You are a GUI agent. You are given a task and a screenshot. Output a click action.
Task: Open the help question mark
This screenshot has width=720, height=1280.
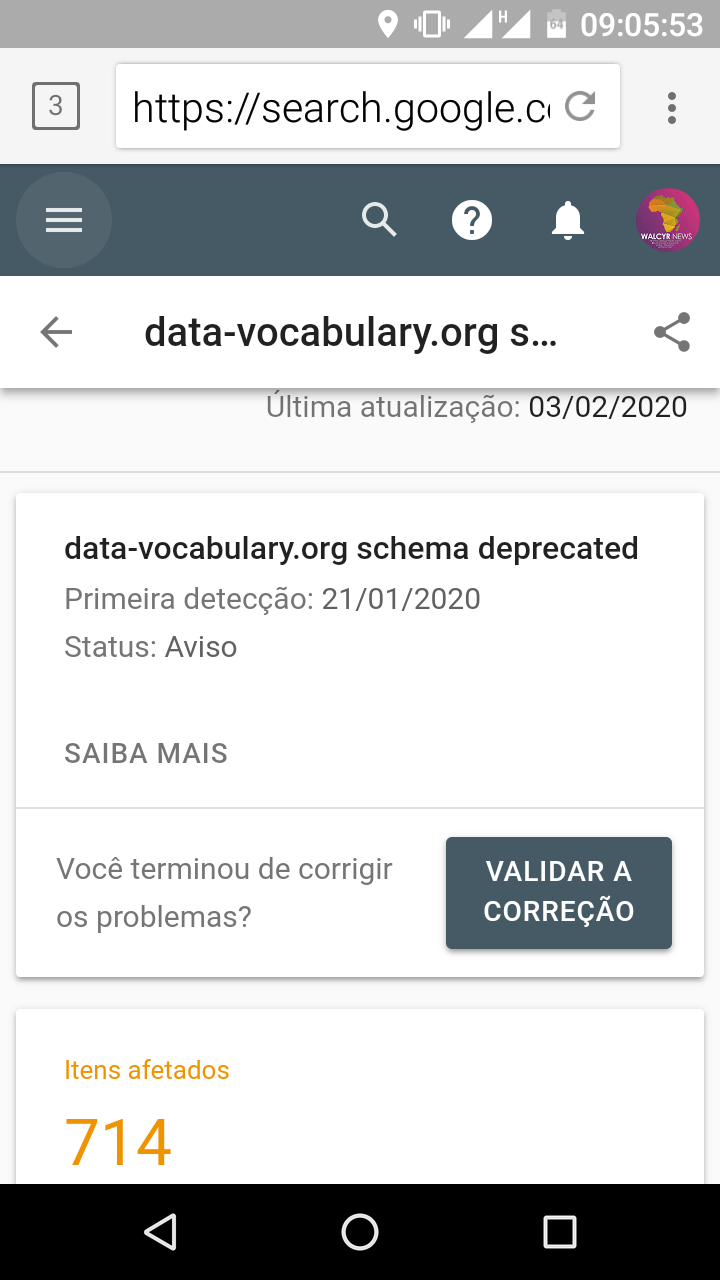pyautogui.click(x=472, y=220)
